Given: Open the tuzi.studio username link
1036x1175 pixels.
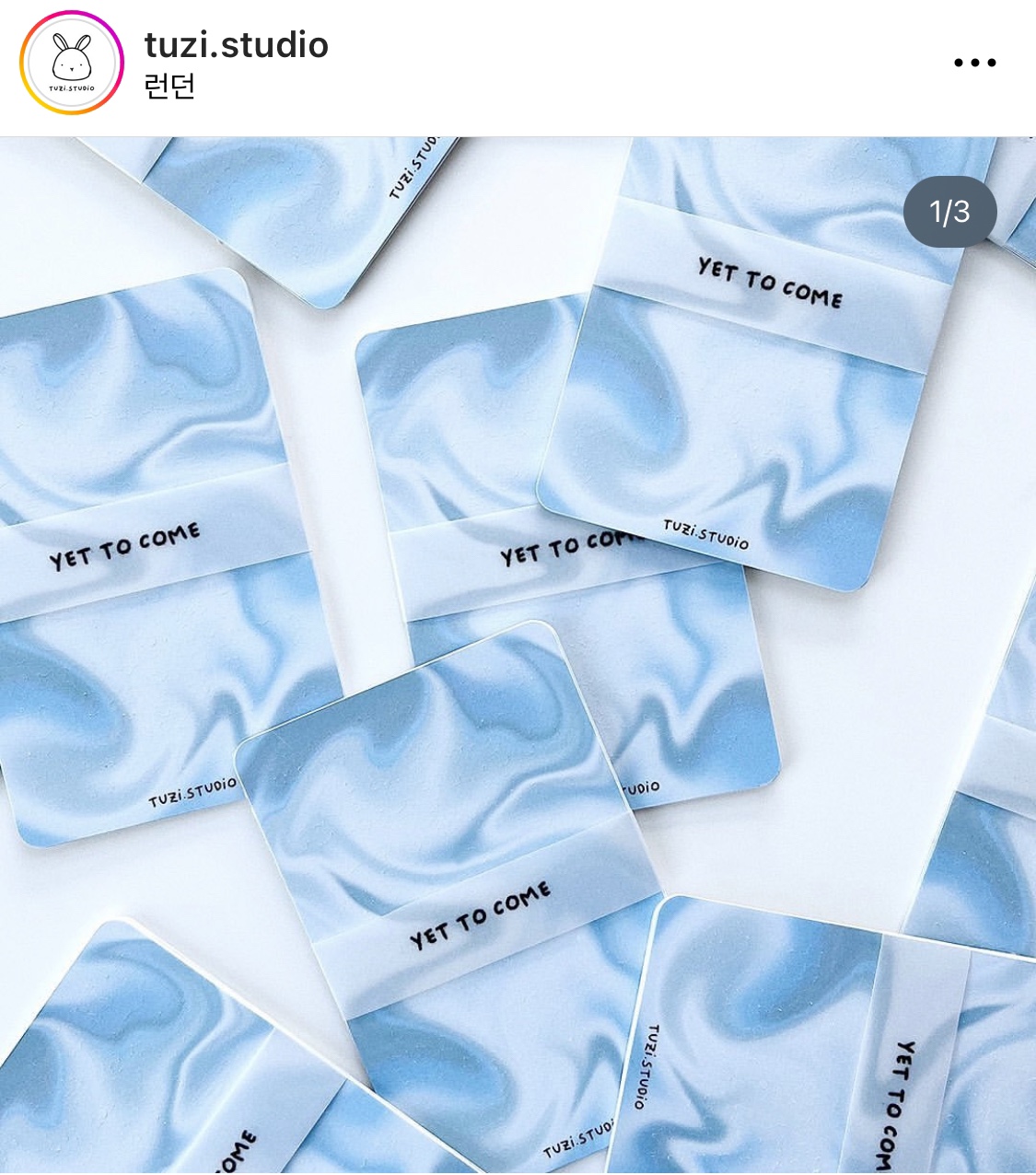Looking at the screenshot, I should (236, 44).
